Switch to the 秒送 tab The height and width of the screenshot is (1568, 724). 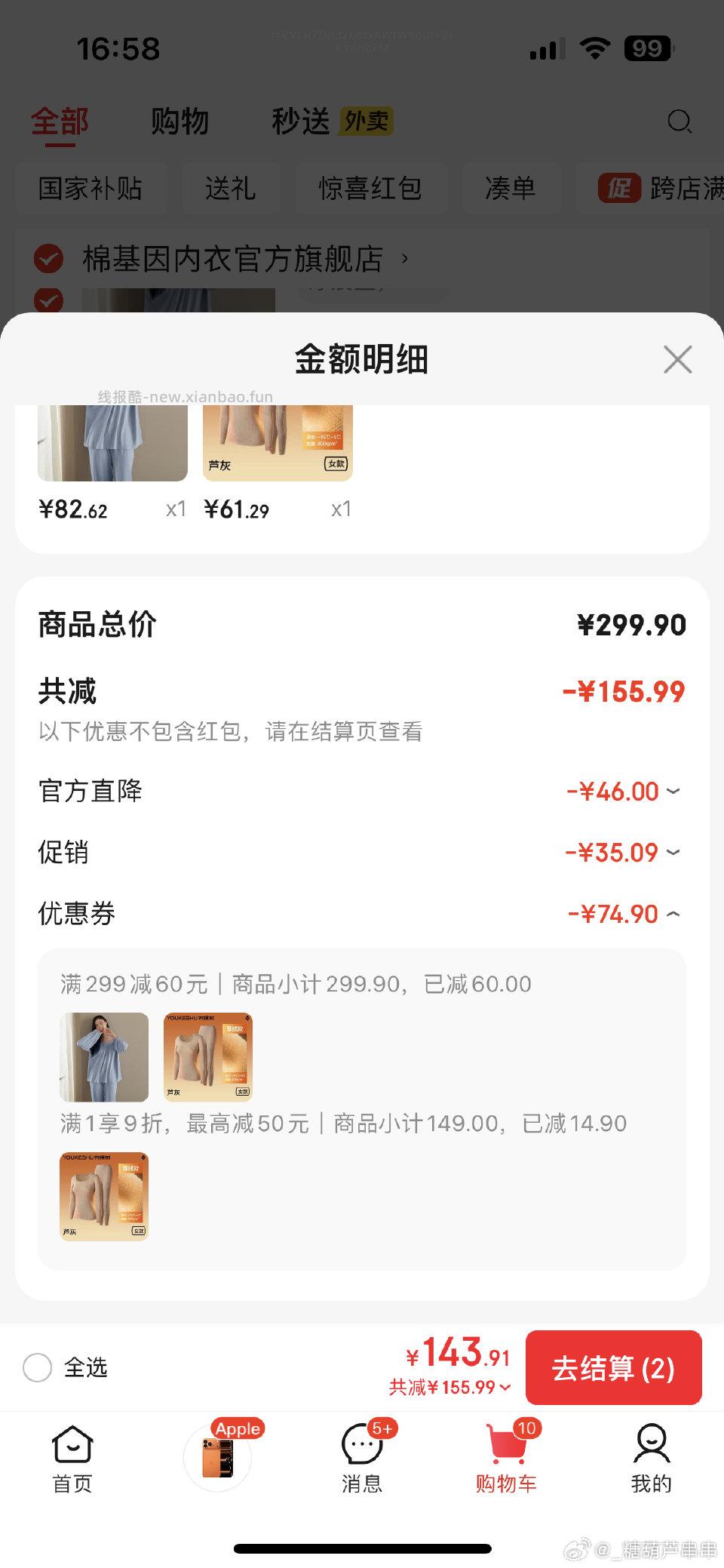tap(300, 121)
